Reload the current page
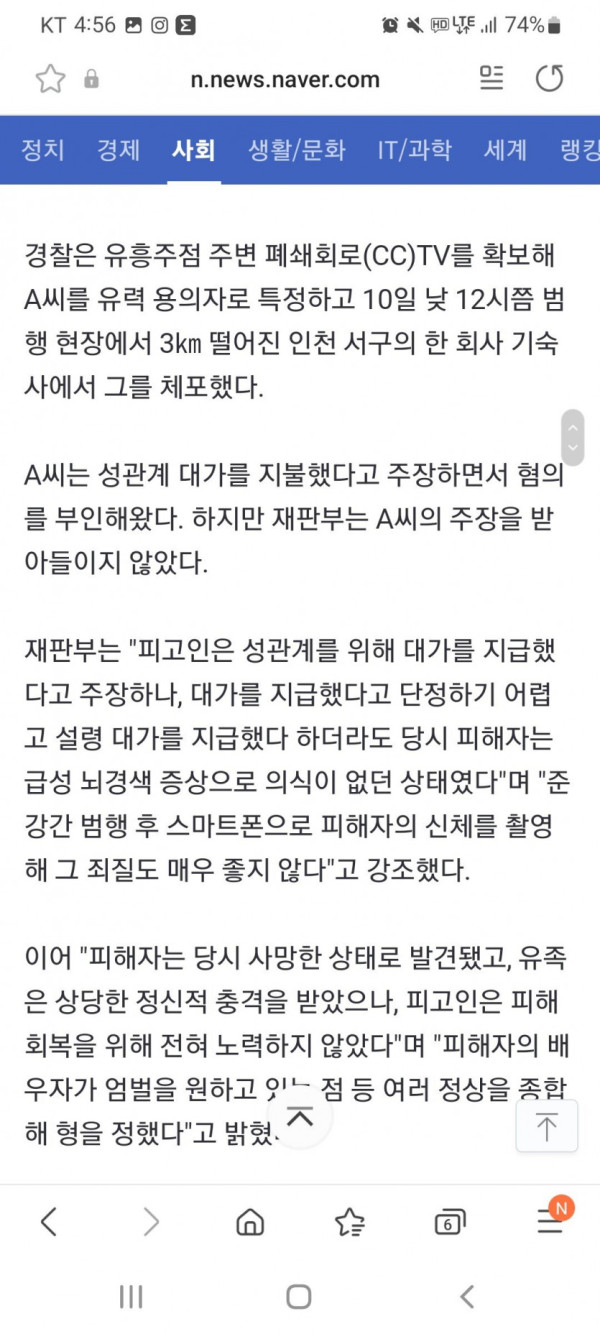The image size is (600, 1334). tap(549, 78)
